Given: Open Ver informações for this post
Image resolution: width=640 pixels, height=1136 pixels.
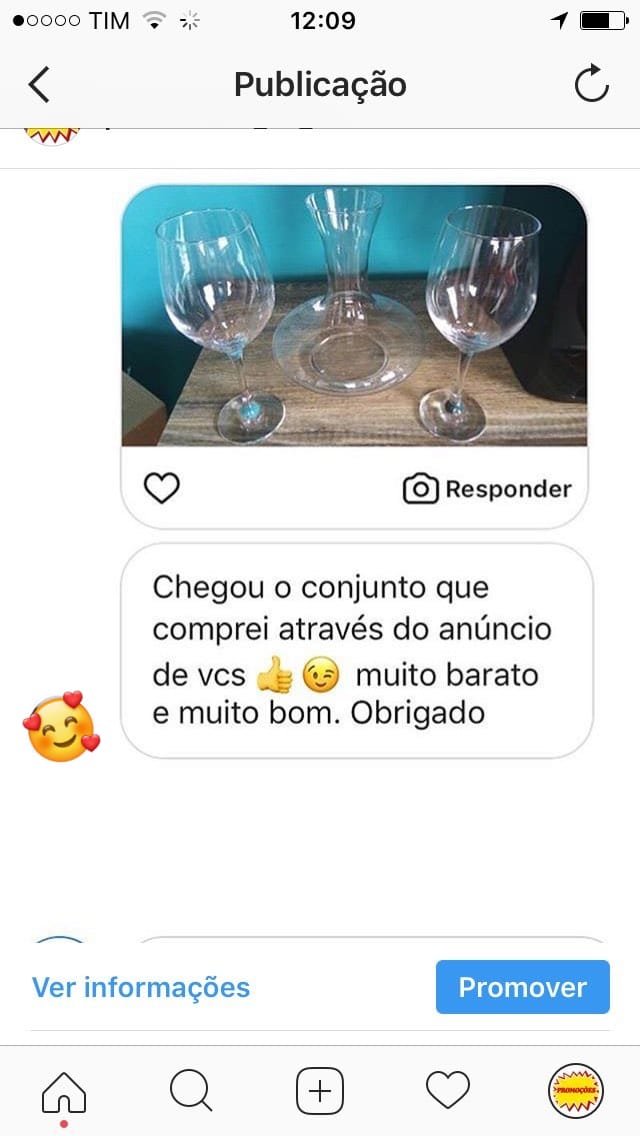Looking at the screenshot, I should point(141,987).
